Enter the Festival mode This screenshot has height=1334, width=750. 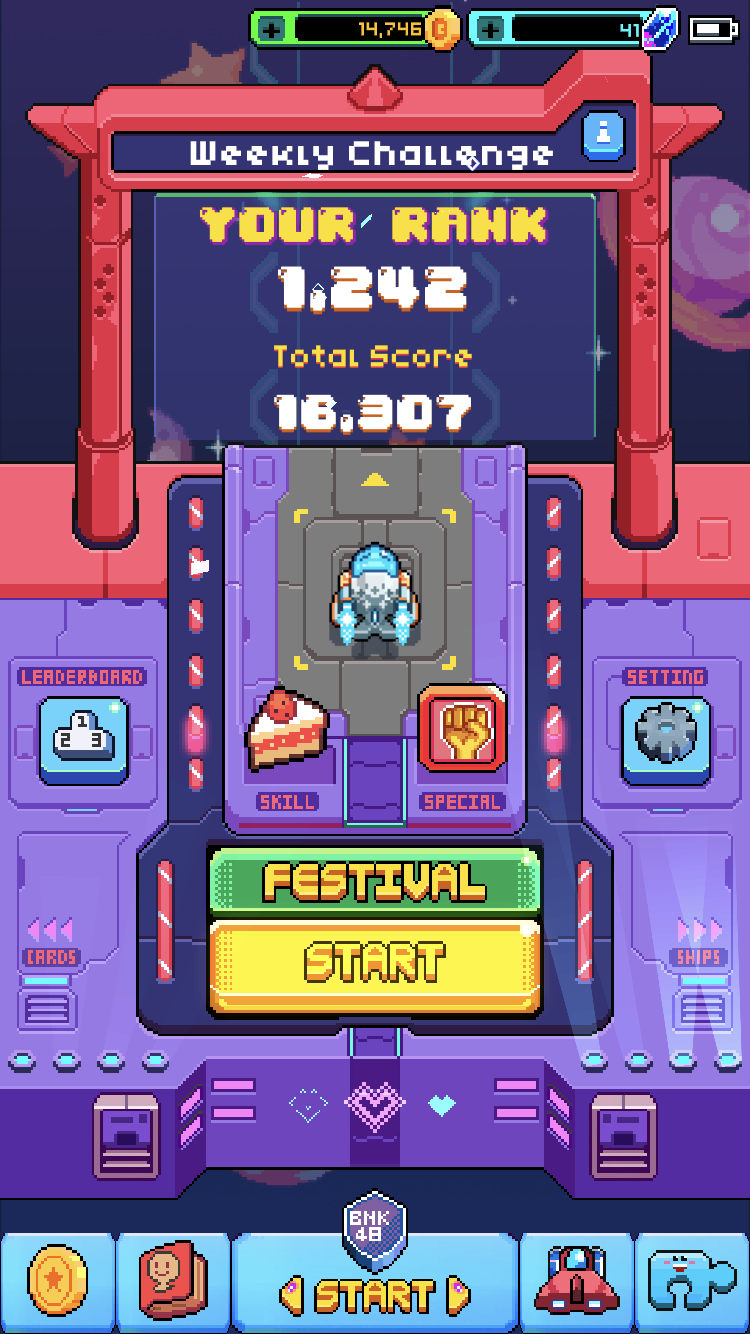click(374, 881)
